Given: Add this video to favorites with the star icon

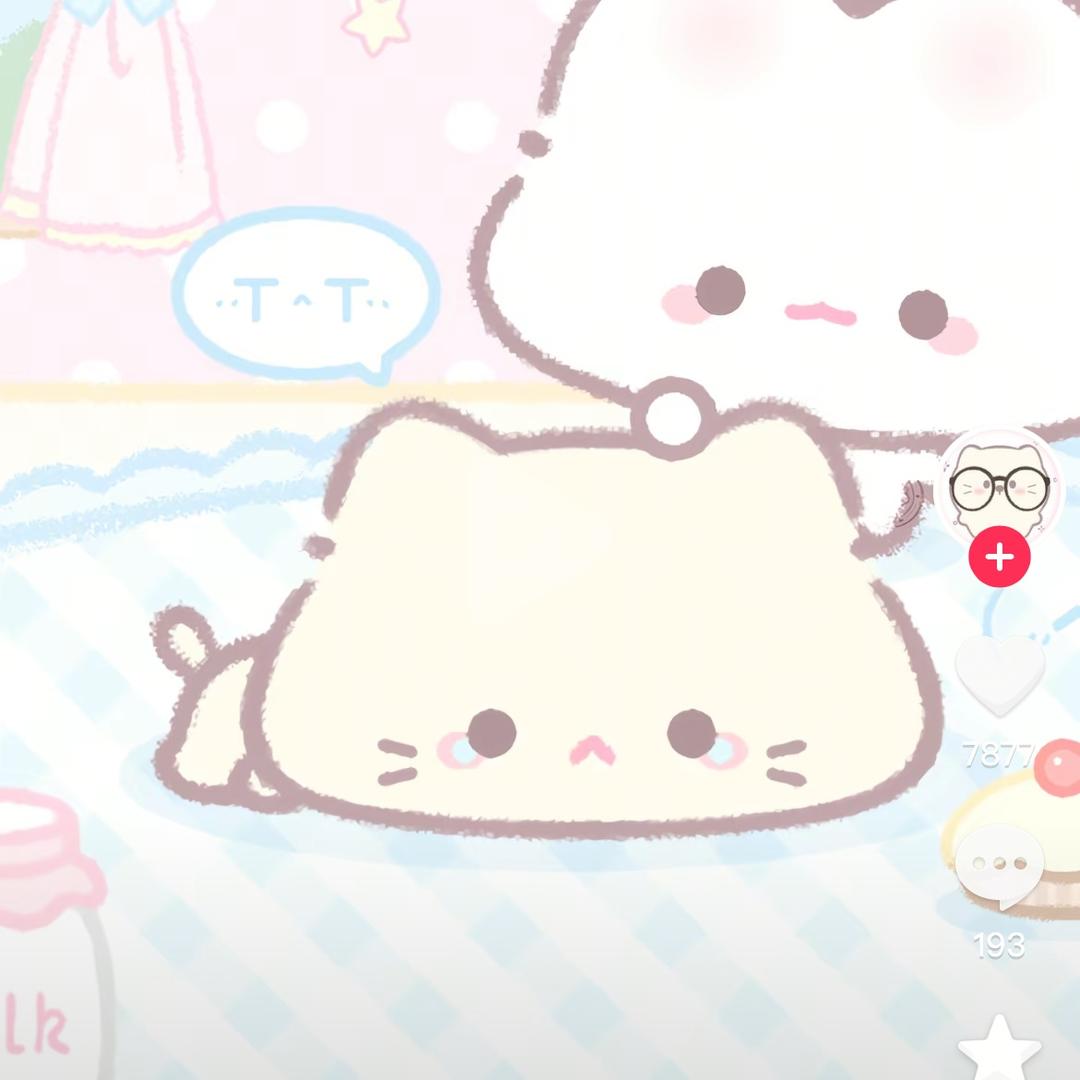Looking at the screenshot, I should (999, 1050).
